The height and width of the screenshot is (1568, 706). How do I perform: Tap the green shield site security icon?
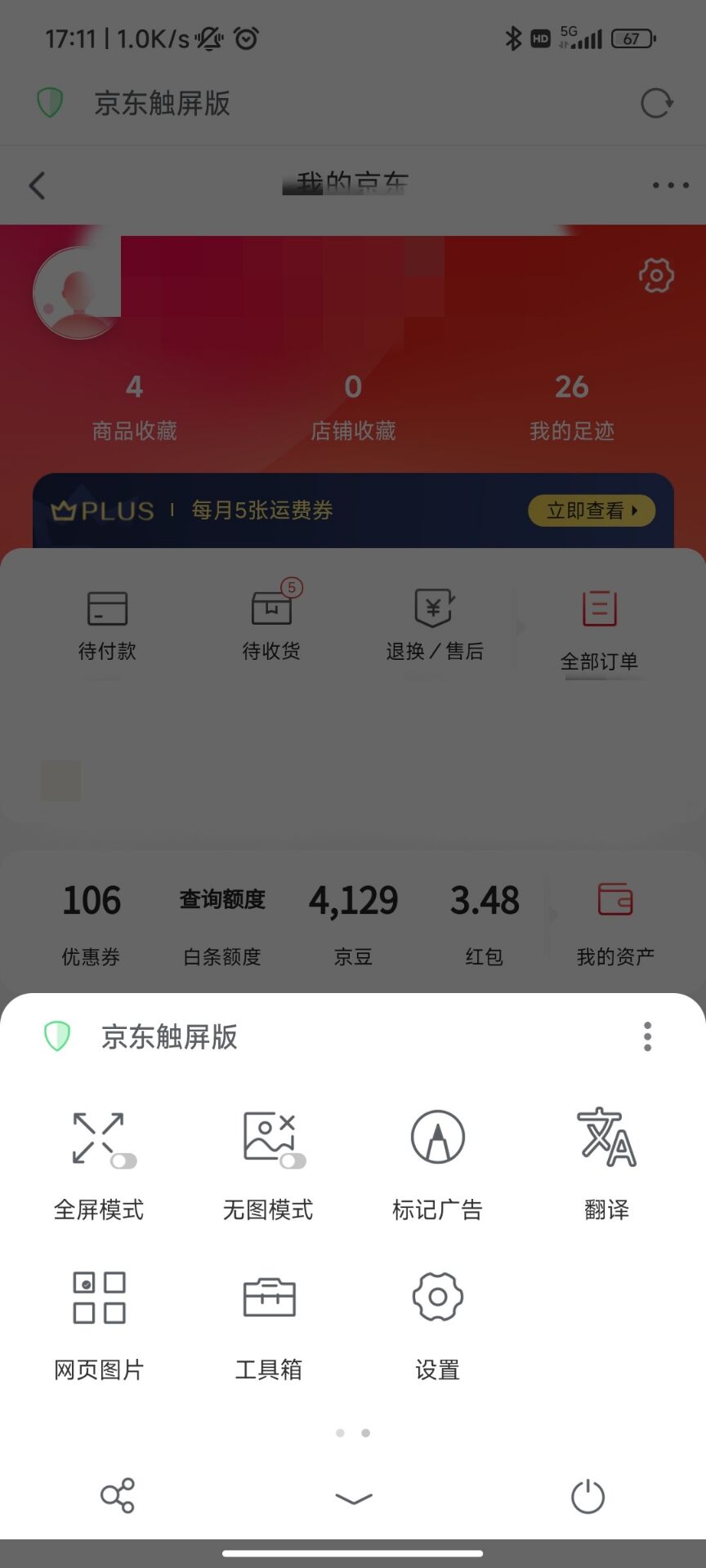pos(57,1036)
